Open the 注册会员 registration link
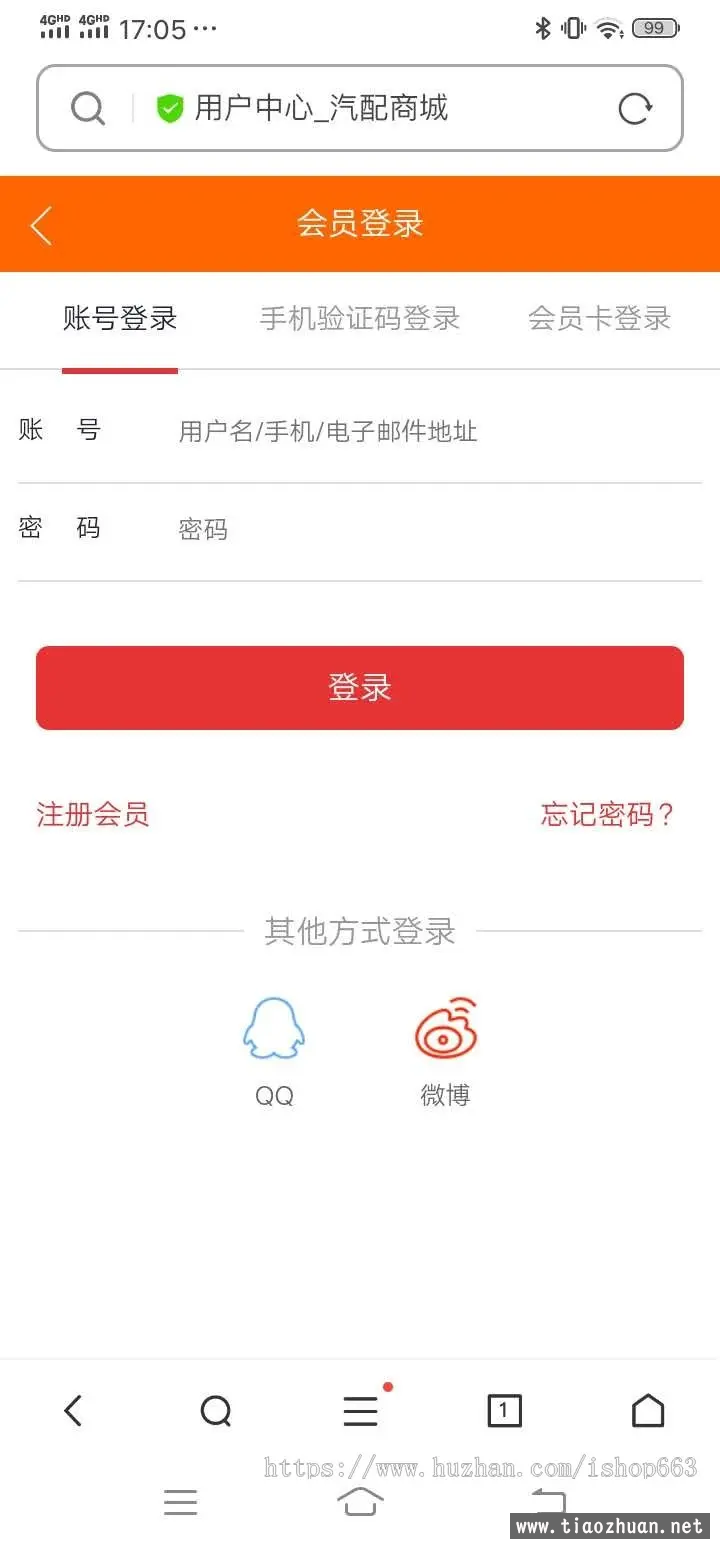The height and width of the screenshot is (1544, 720). [x=93, y=814]
